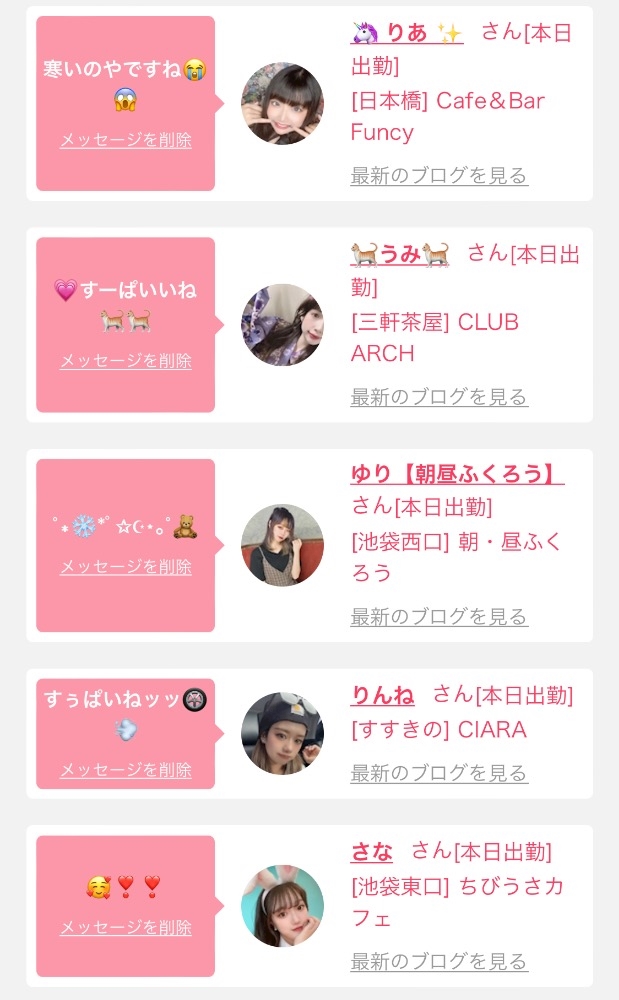
Task: Tap ゆり's profile photo
Action: (282, 545)
